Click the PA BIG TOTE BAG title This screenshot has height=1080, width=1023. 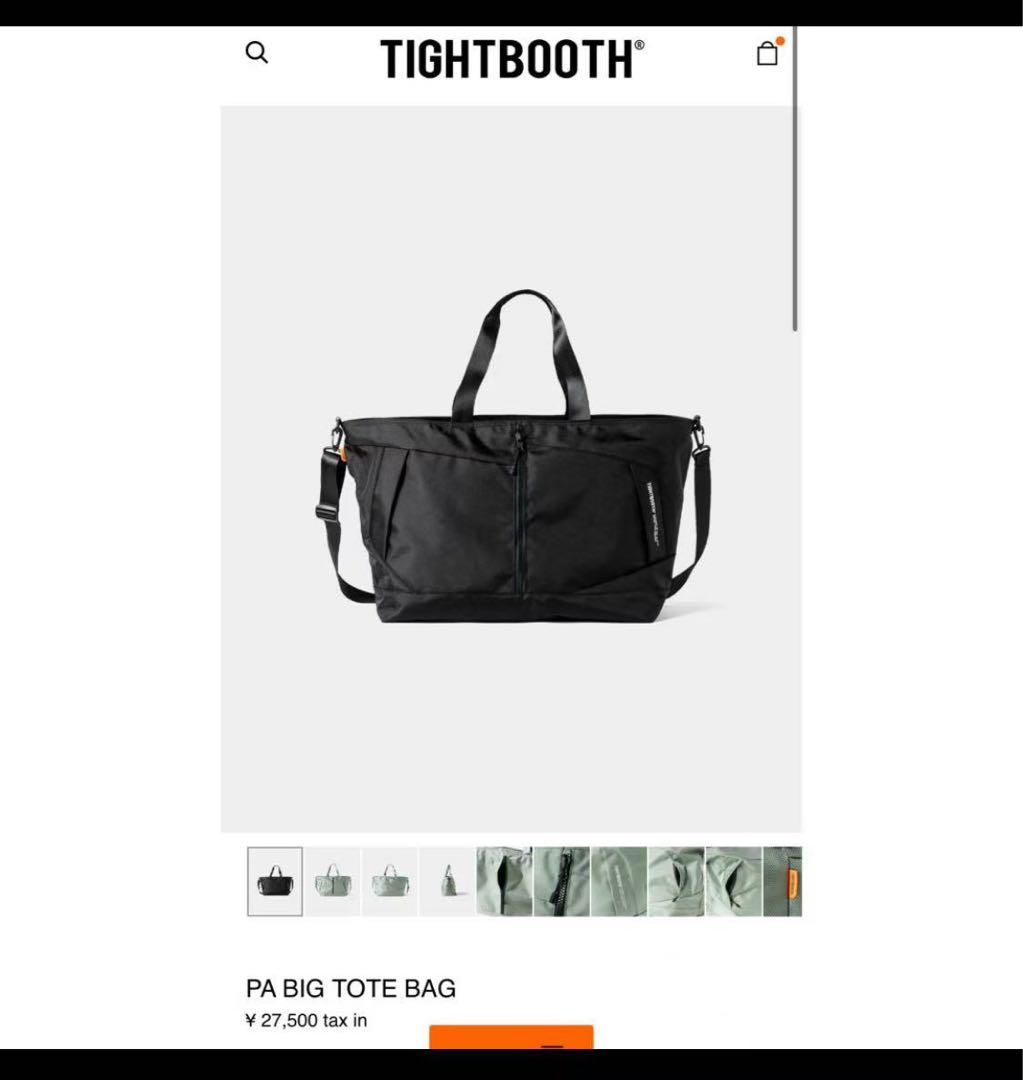[x=351, y=988]
